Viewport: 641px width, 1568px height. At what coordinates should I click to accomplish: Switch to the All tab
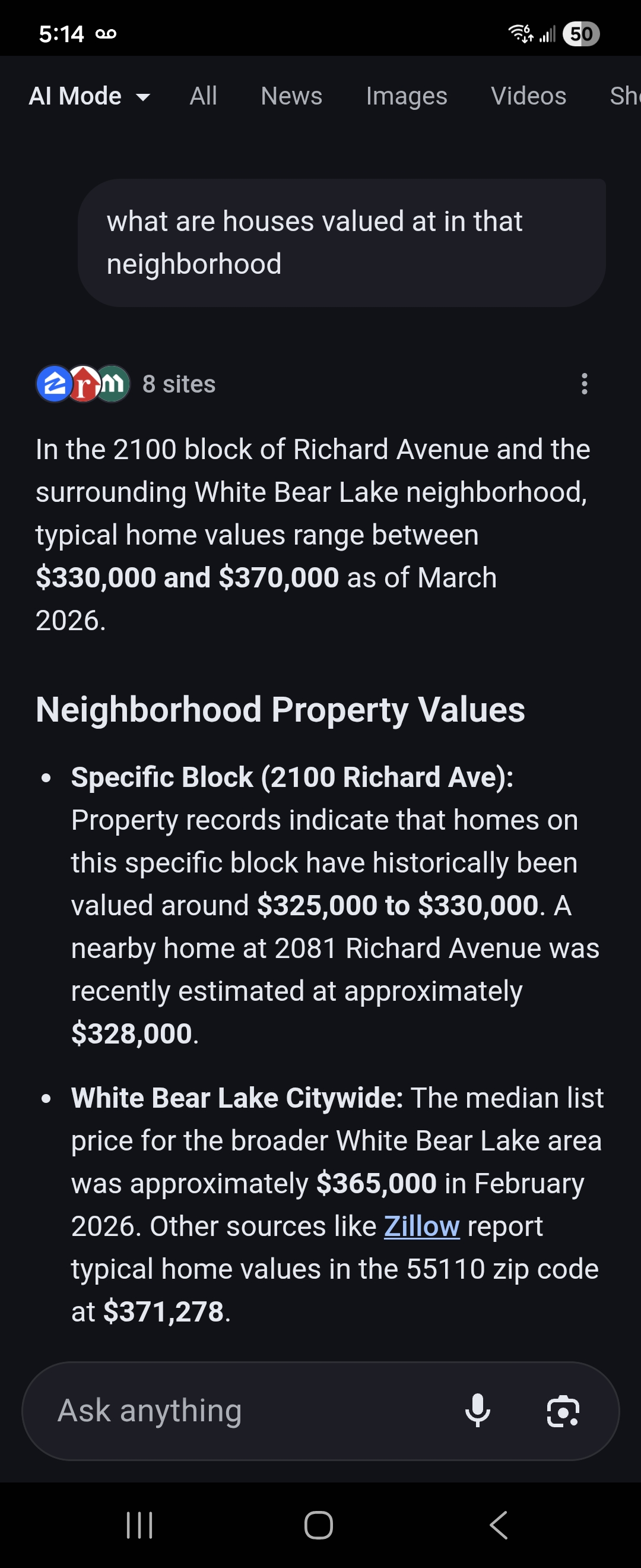point(203,96)
